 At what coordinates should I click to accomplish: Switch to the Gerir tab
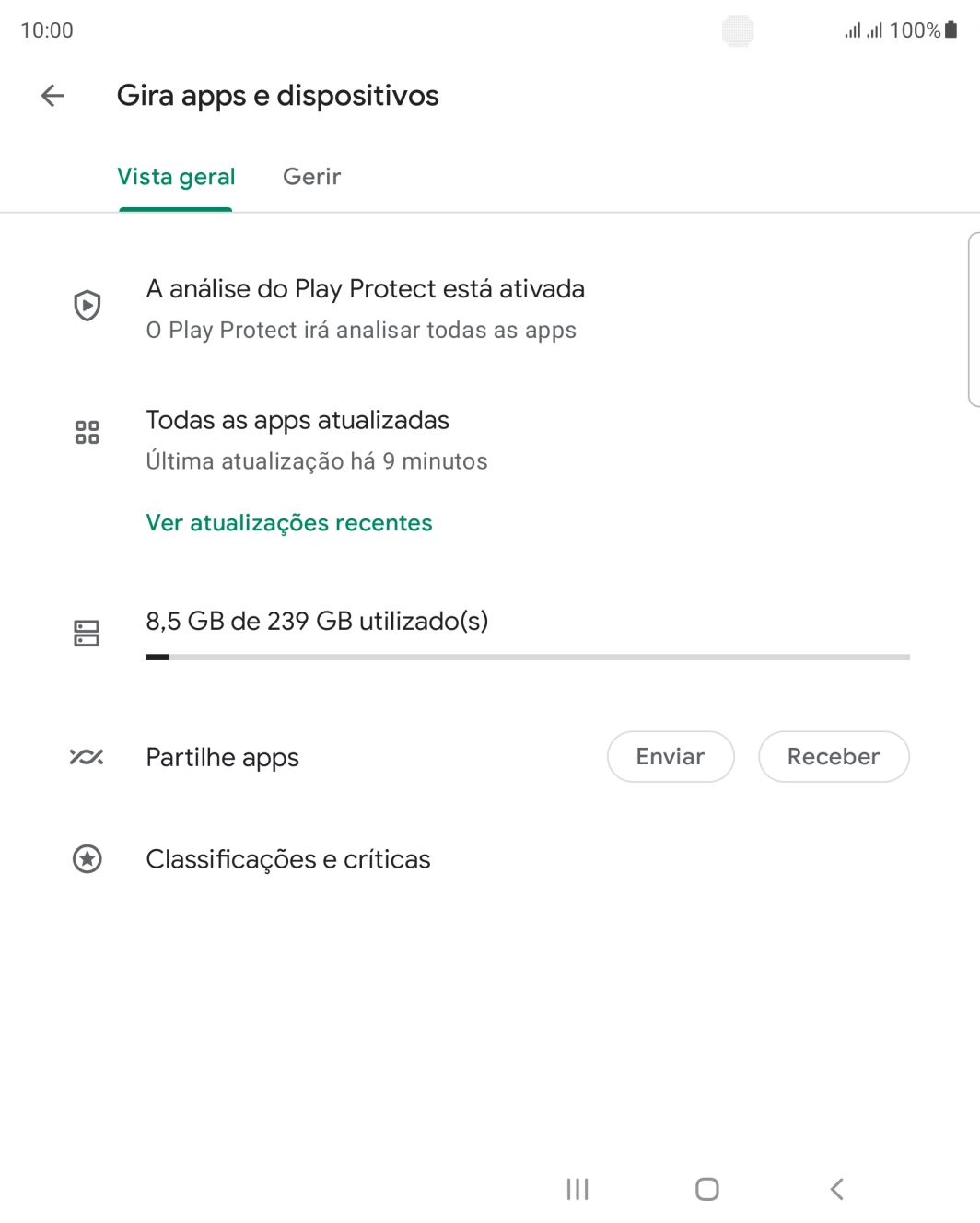coord(312,177)
